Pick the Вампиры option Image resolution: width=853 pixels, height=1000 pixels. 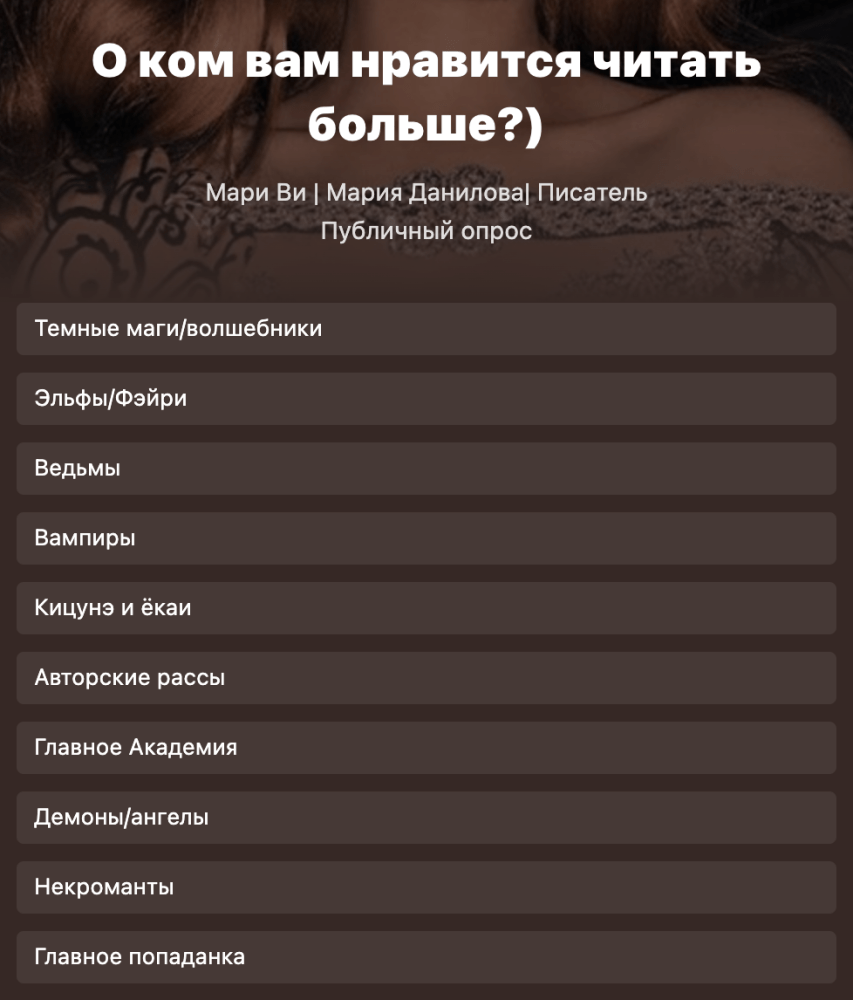click(426, 538)
